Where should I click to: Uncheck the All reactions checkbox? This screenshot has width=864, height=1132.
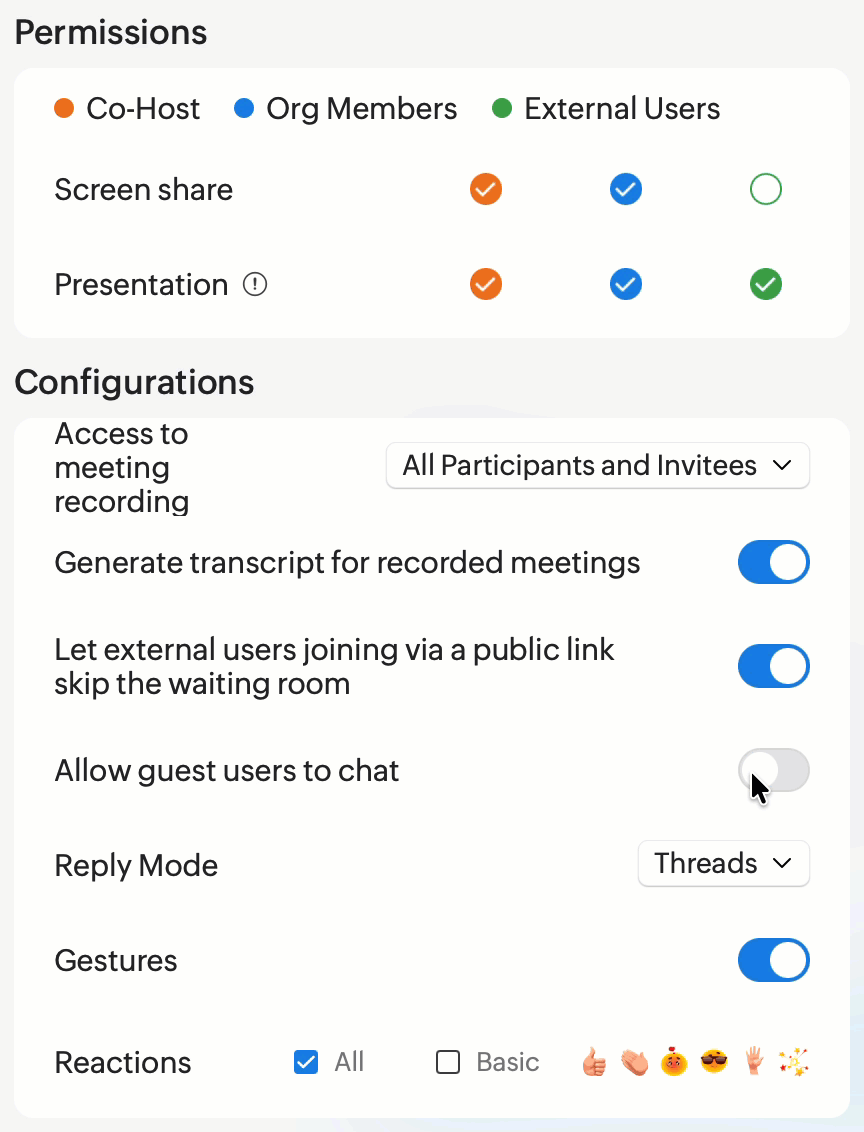(306, 1062)
